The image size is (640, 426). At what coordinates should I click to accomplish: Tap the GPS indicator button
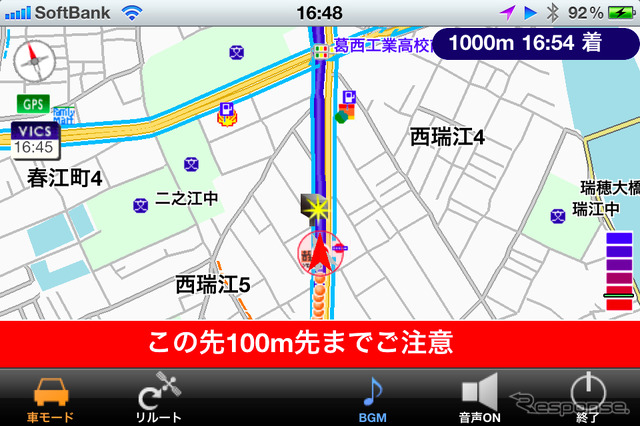pyautogui.click(x=32, y=104)
